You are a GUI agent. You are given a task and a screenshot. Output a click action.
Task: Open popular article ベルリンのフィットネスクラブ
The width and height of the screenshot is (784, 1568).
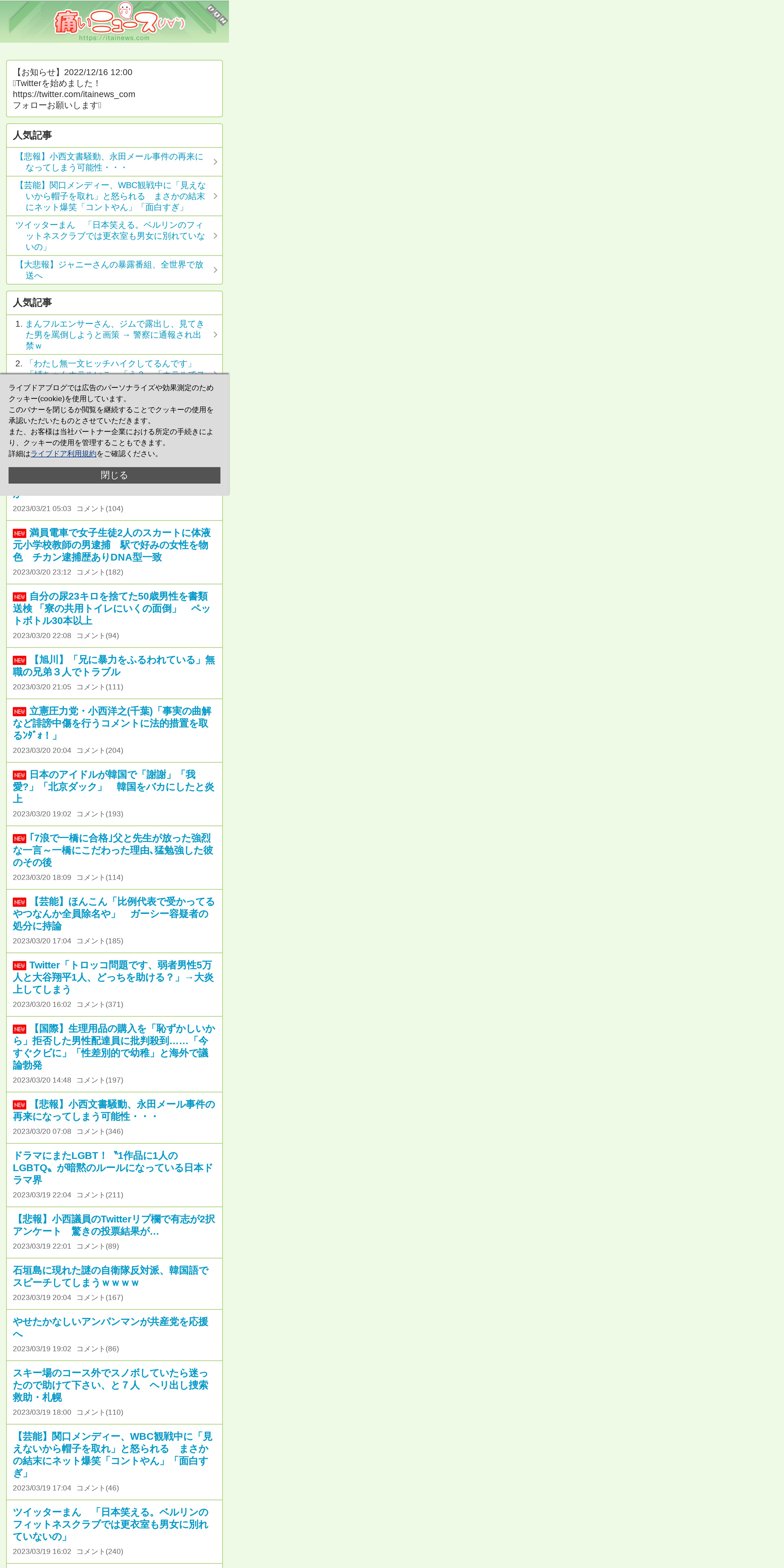pos(114,235)
